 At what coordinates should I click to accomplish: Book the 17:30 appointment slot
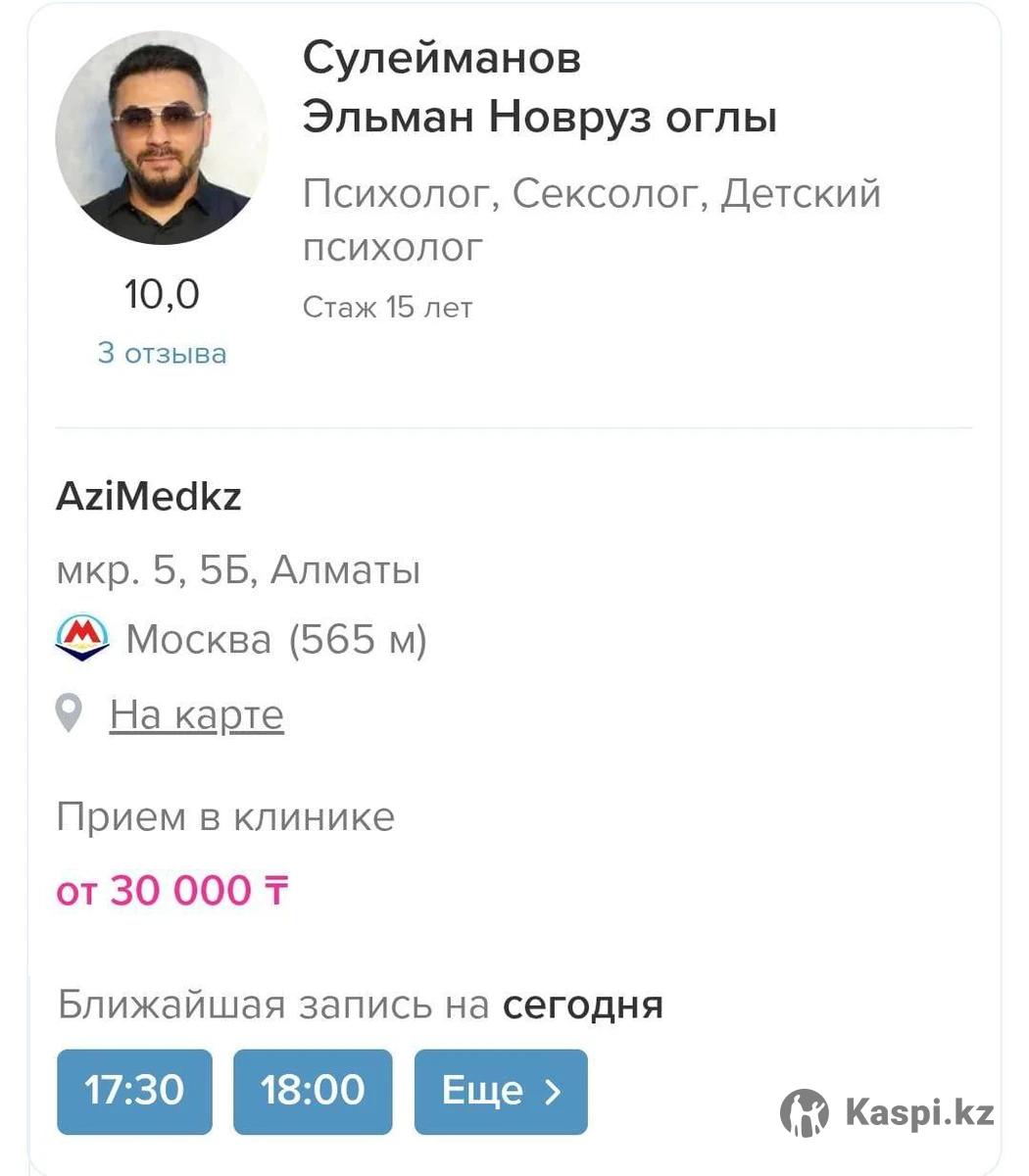click(134, 1091)
